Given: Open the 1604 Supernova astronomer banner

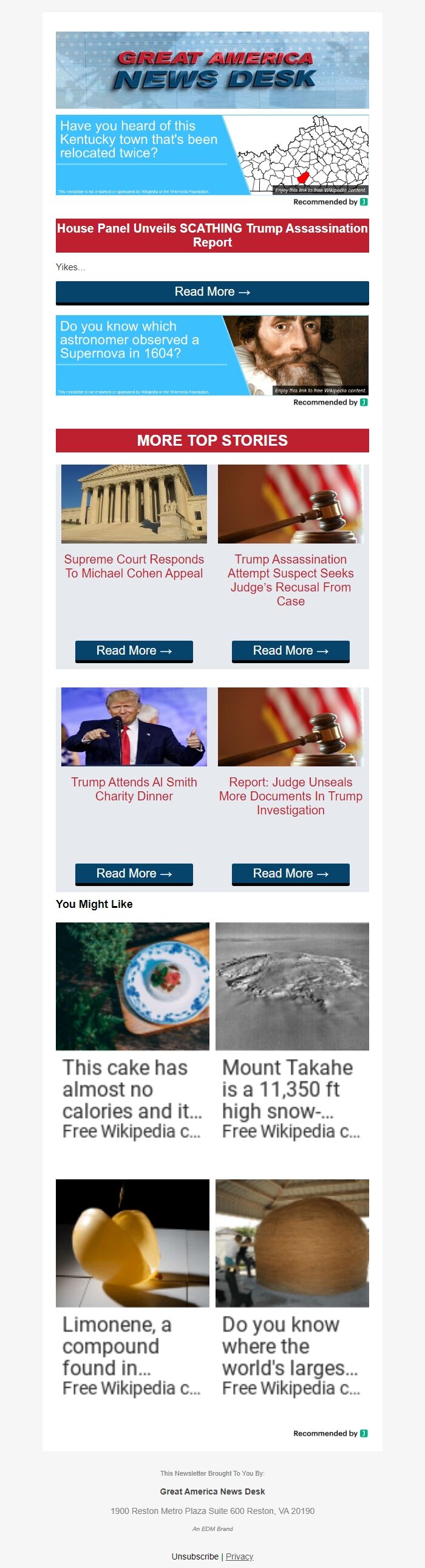Looking at the screenshot, I should [212, 355].
